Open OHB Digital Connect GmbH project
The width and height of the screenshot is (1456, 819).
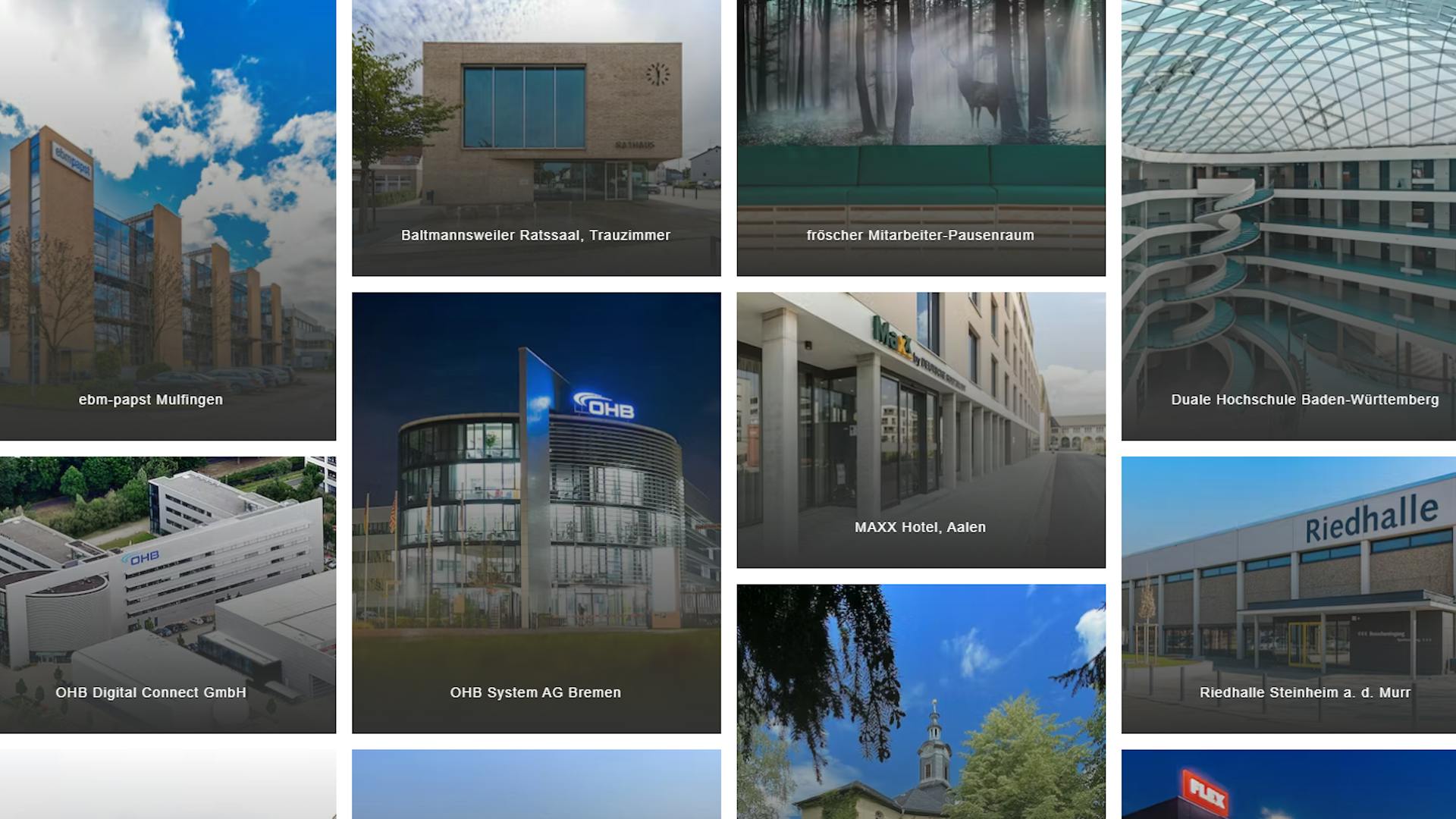[x=168, y=595]
